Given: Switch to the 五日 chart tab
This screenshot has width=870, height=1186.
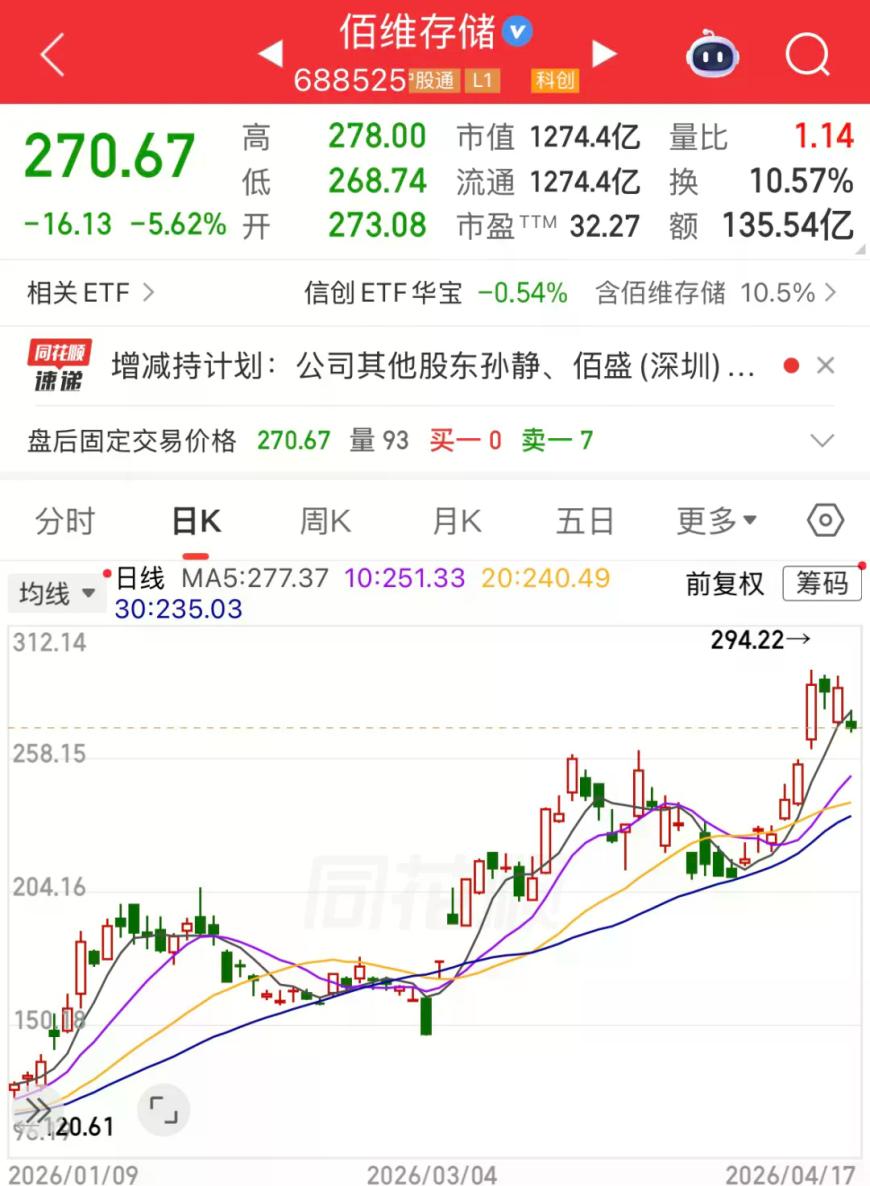Looking at the screenshot, I should 585,521.
